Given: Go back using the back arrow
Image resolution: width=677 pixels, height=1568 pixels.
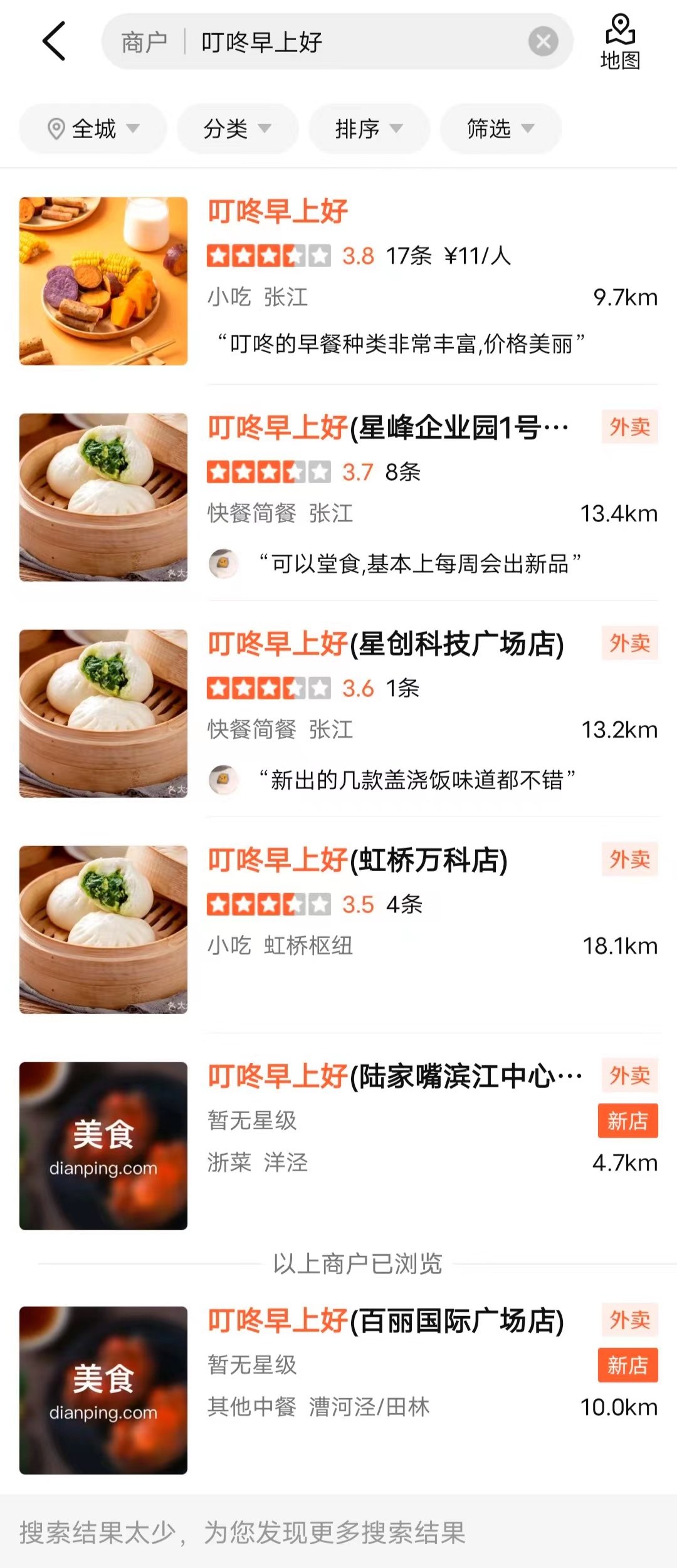Looking at the screenshot, I should (54, 41).
